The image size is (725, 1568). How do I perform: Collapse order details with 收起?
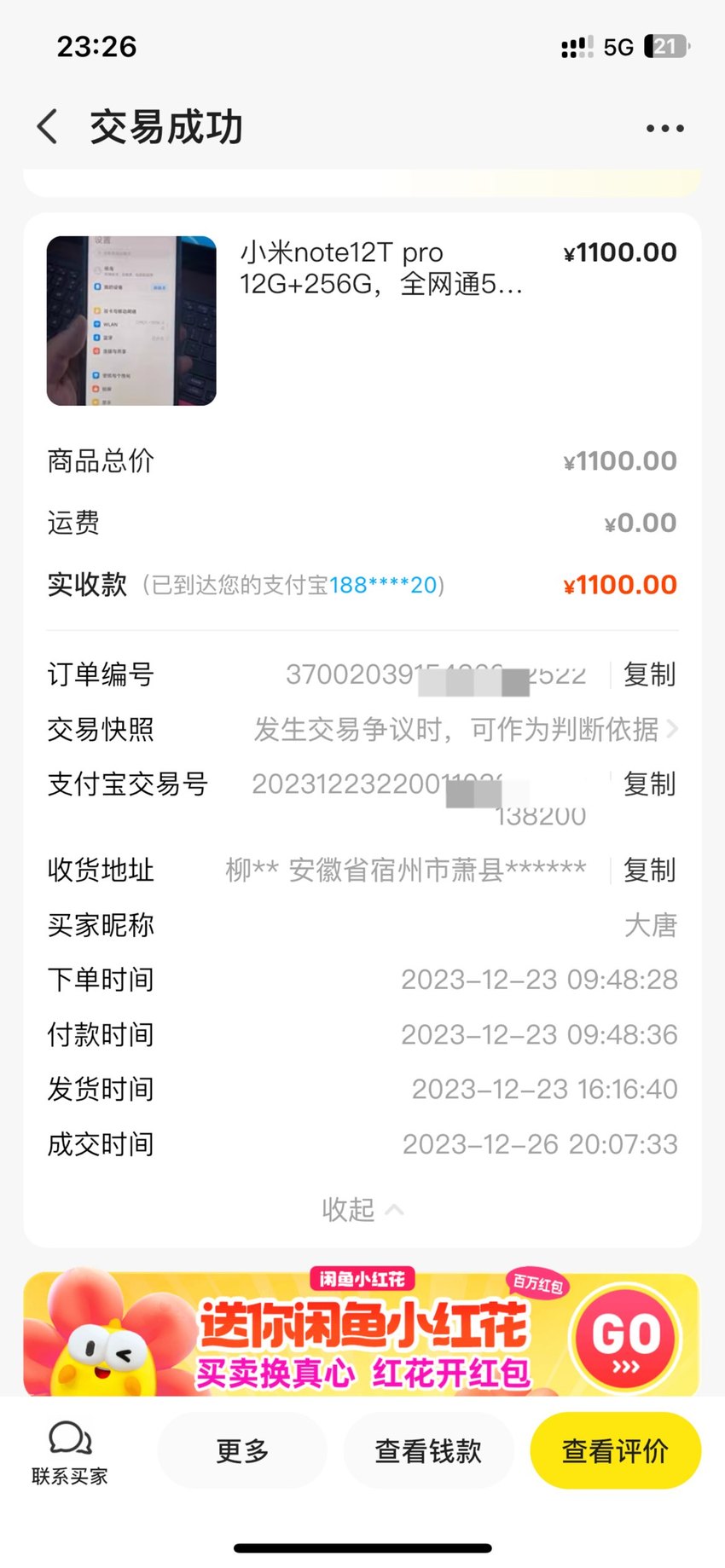[x=362, y=1209]
